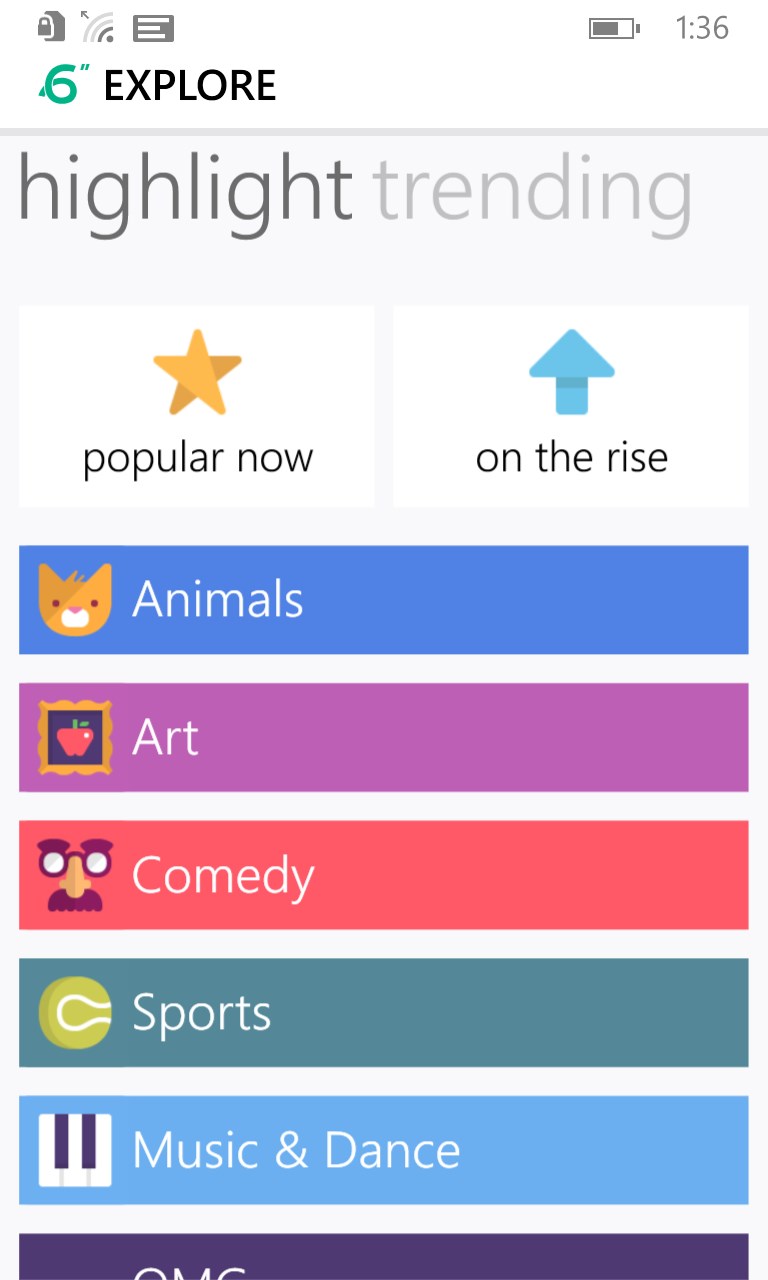The image size is (768, 1280).
Task: Open the popular now tile
Action: [197, 406]
